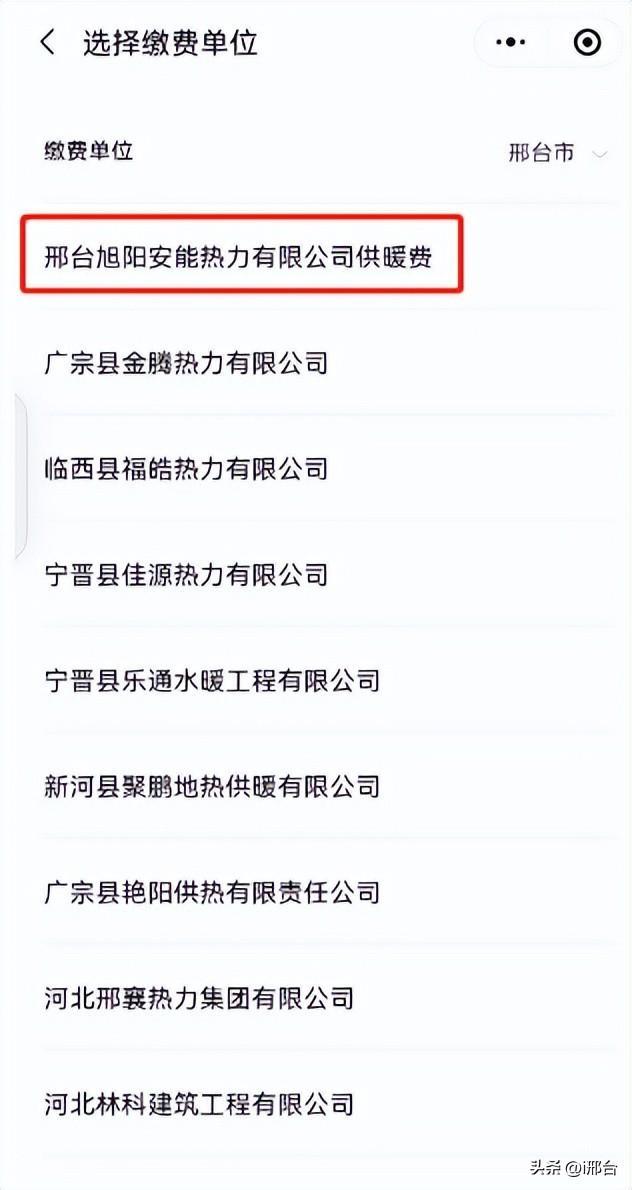Open 临西县福皓热力有限公司
This screenshot has width=632, height=1190.
point(316,468)
